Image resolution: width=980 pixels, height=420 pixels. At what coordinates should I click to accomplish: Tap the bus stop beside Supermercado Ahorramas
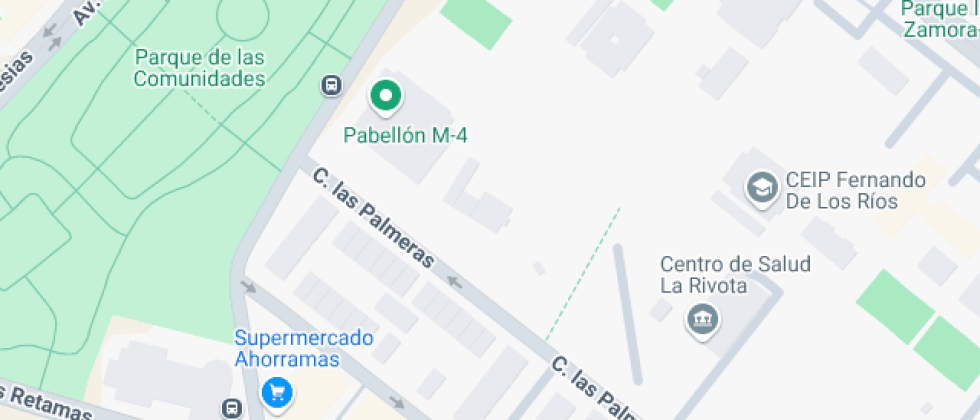pyautogui.click(x=232, y=408)
